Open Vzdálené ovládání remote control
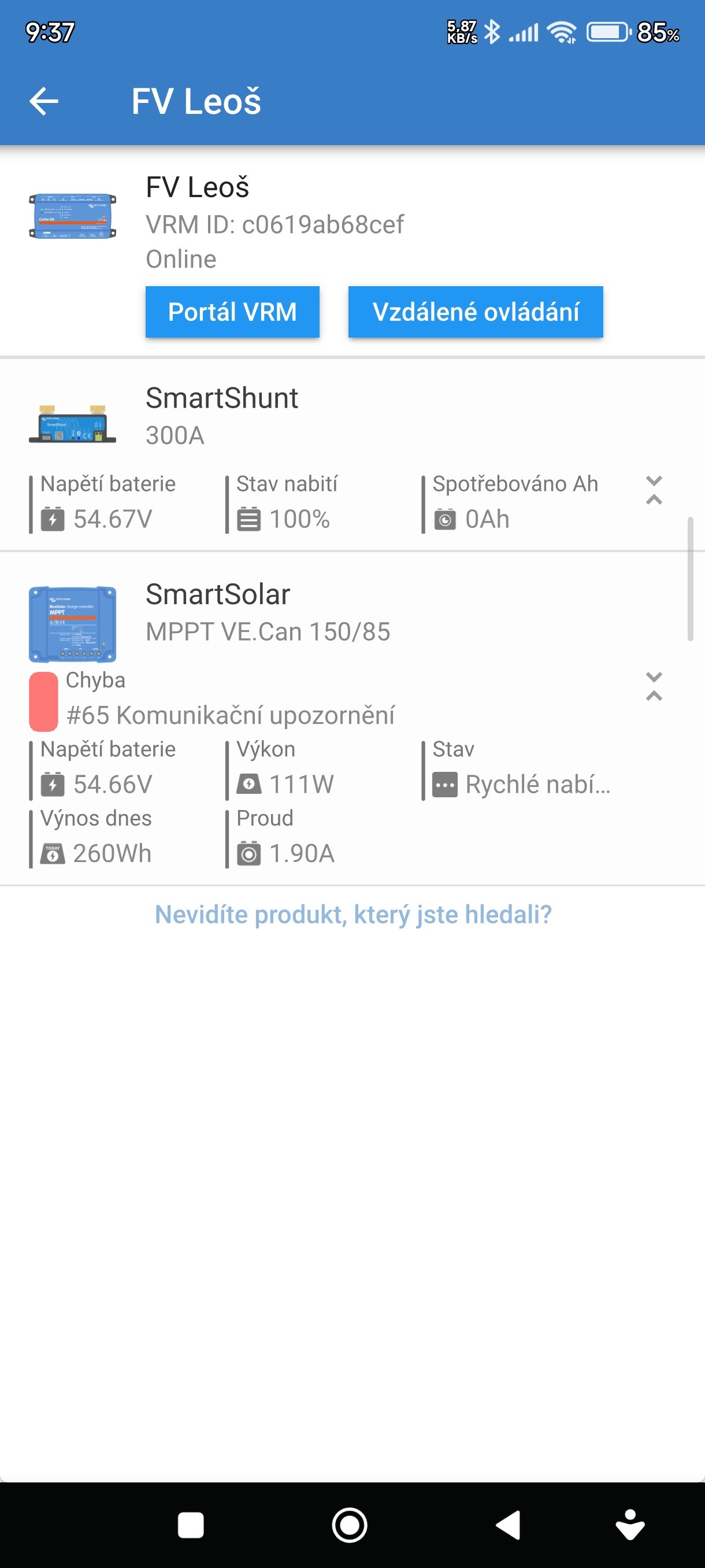 (475, 312)
